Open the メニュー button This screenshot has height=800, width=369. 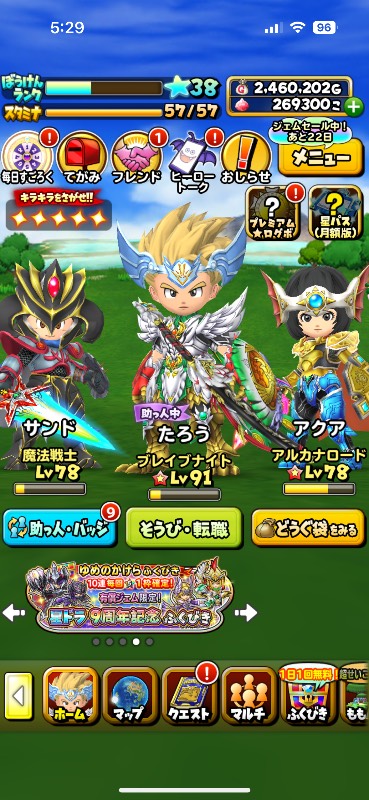point(321,157)
